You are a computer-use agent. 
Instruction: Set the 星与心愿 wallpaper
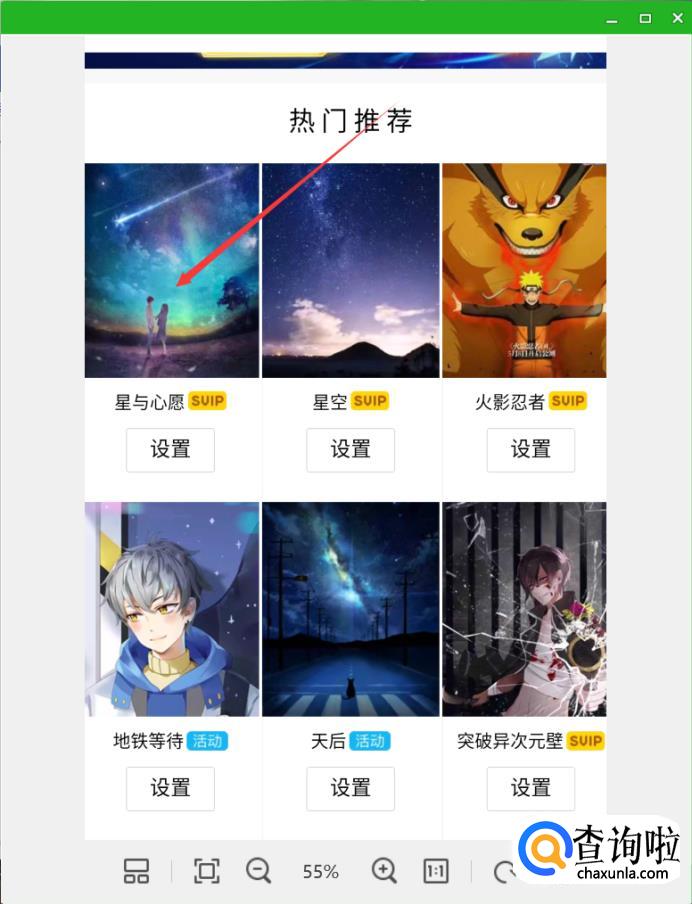click(170, 450)
